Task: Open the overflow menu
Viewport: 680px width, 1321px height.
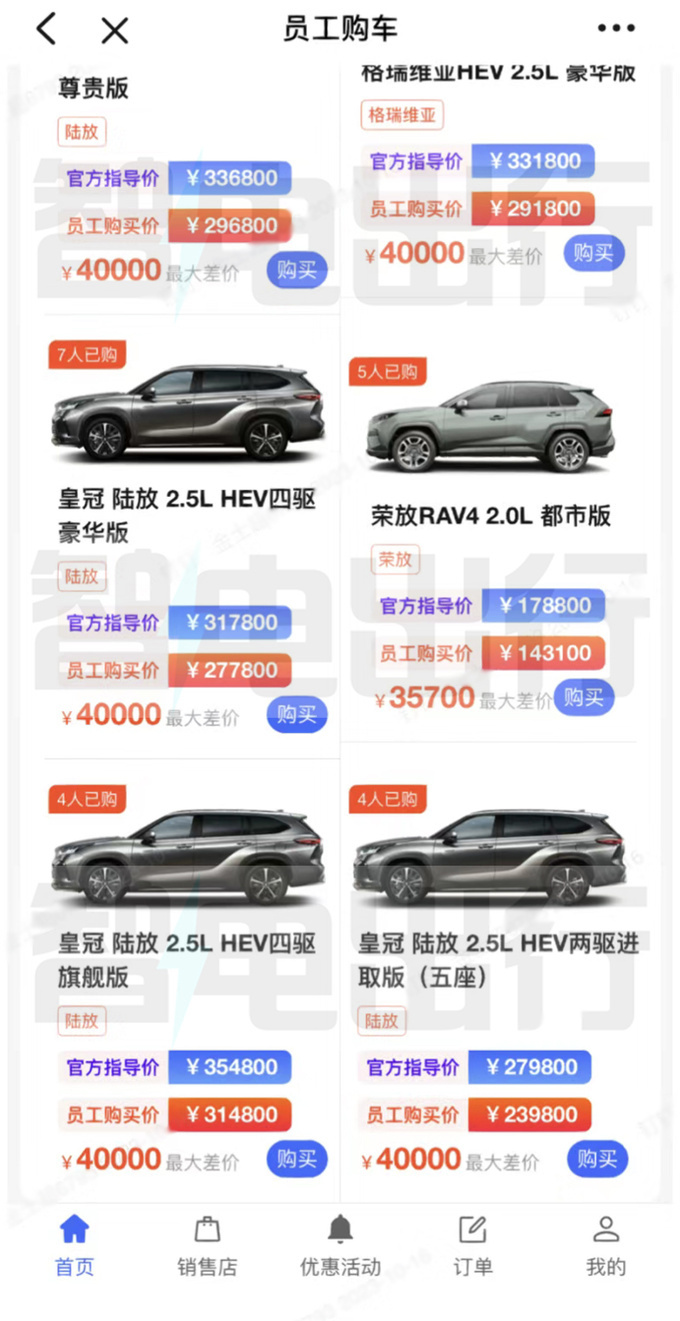Action: tap(616, 29)
